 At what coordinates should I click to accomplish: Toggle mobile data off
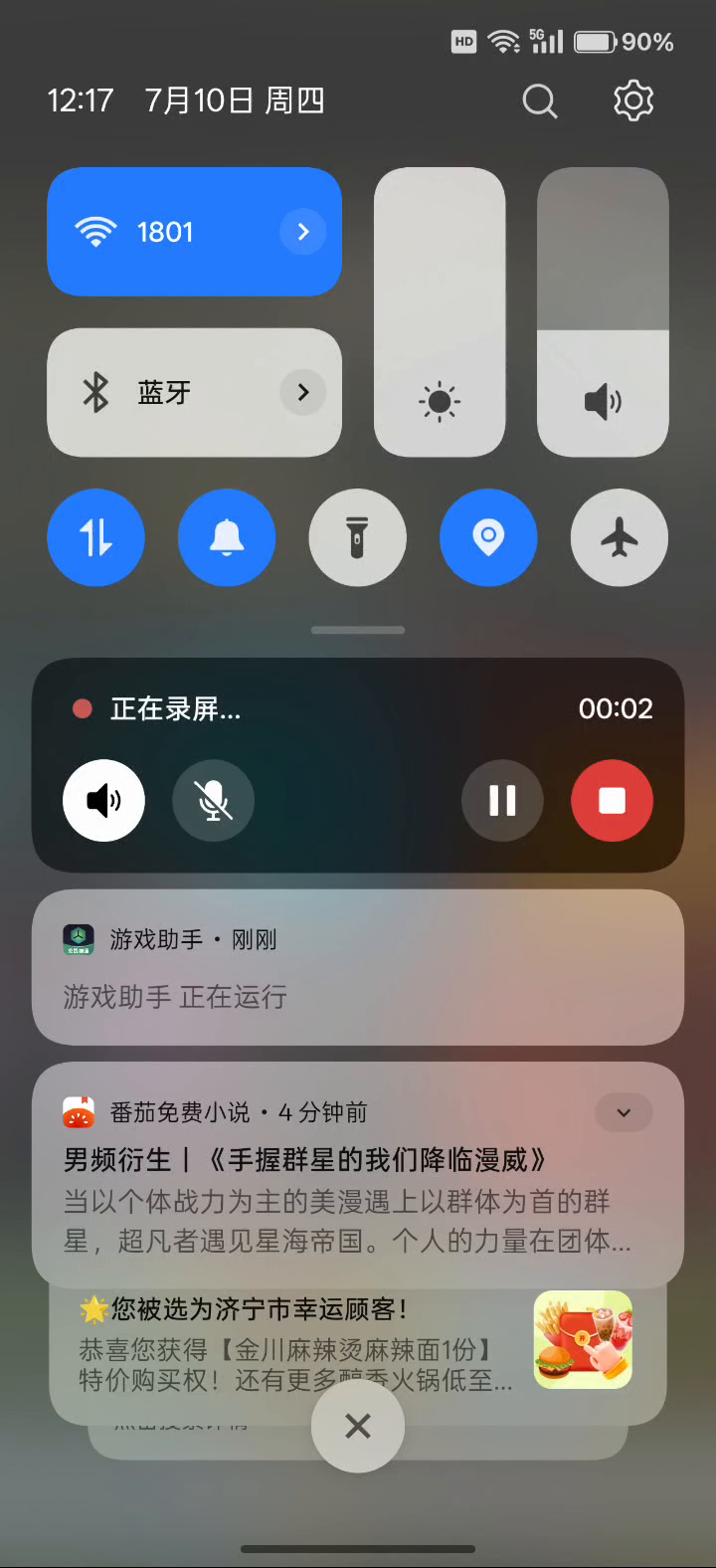click(x=95, y=537)
